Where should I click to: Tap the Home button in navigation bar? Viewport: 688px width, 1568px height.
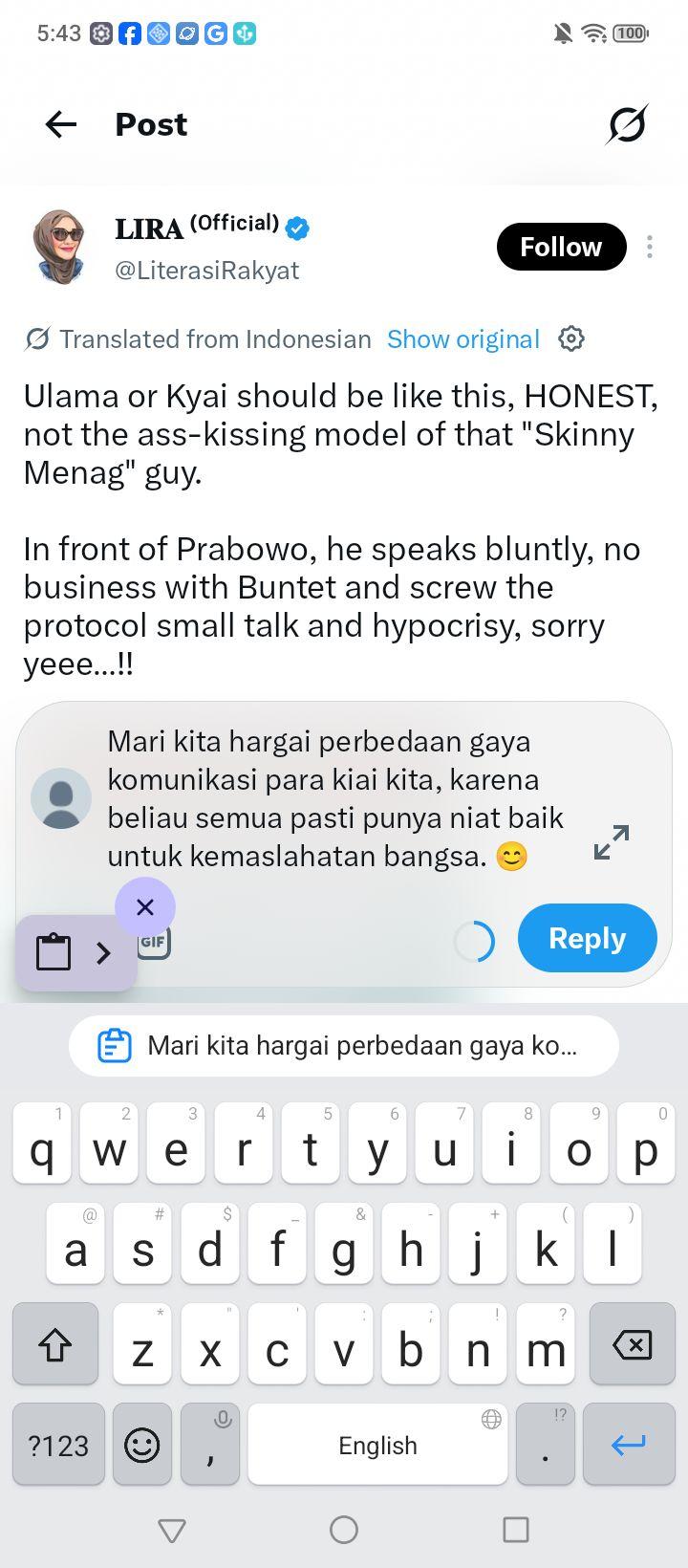344,1530
